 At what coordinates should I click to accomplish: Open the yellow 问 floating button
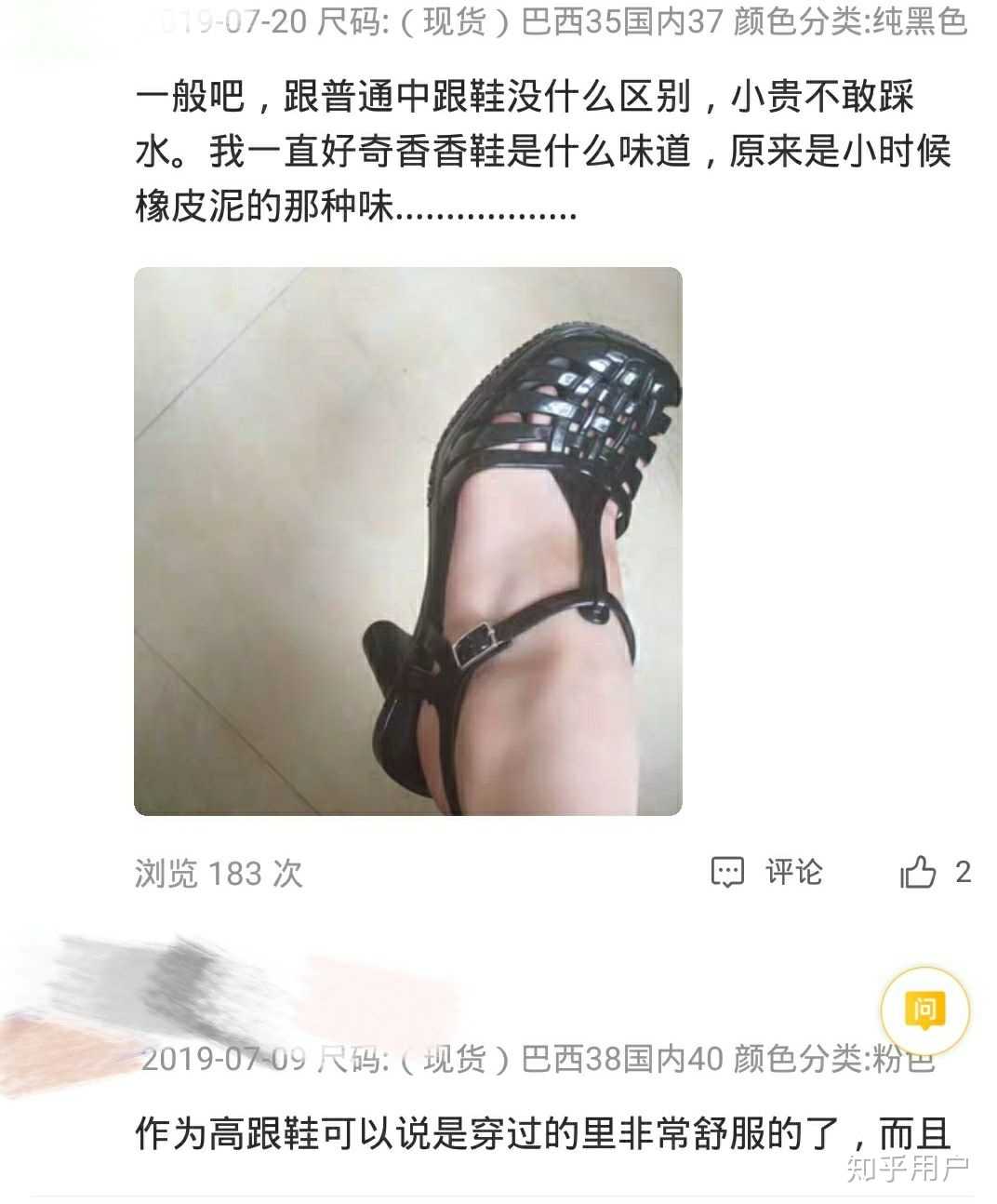[x=924, y=1010]
